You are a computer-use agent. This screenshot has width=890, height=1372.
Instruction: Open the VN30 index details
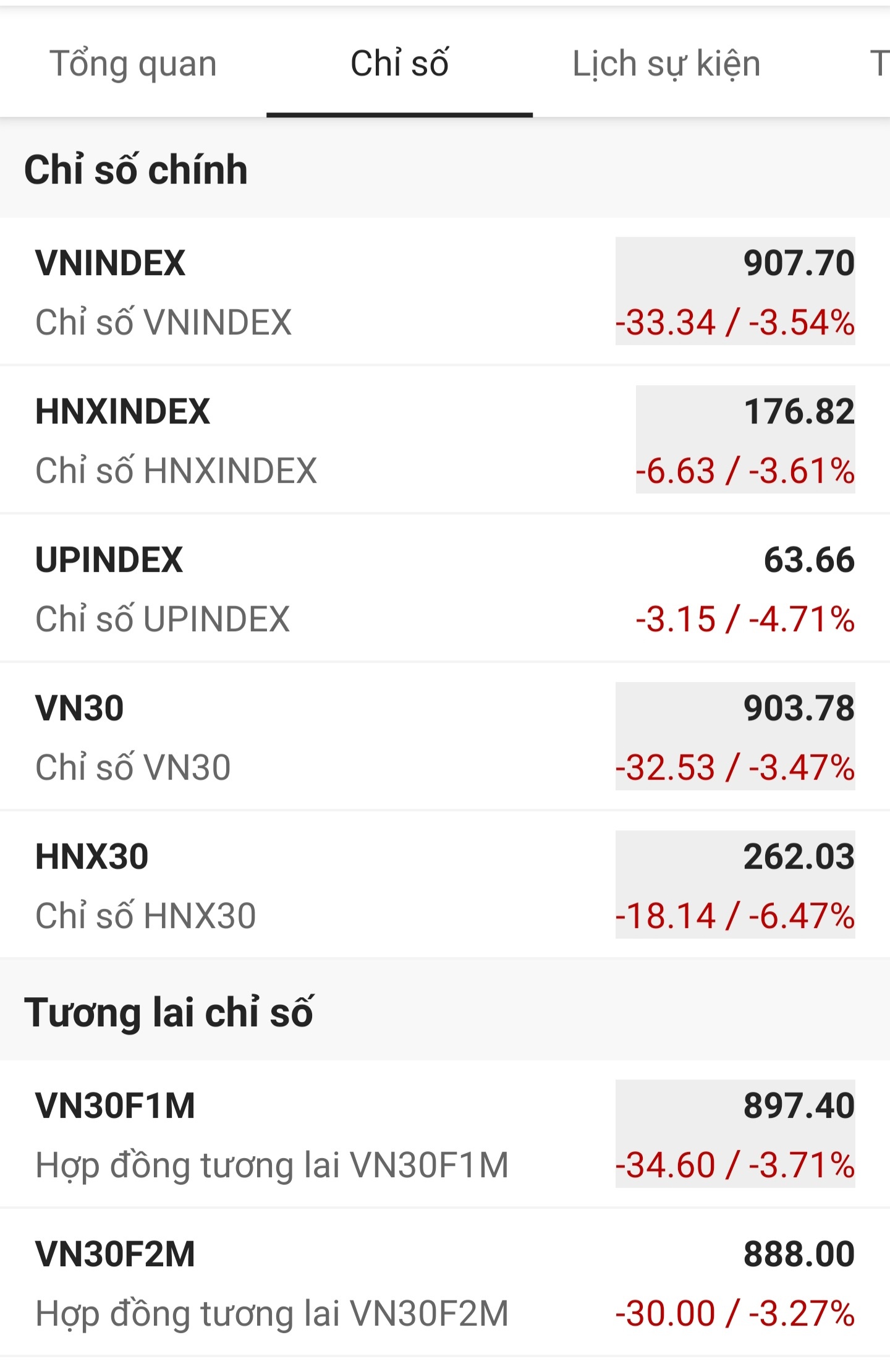pyautogui.click(x=445, y=737)
